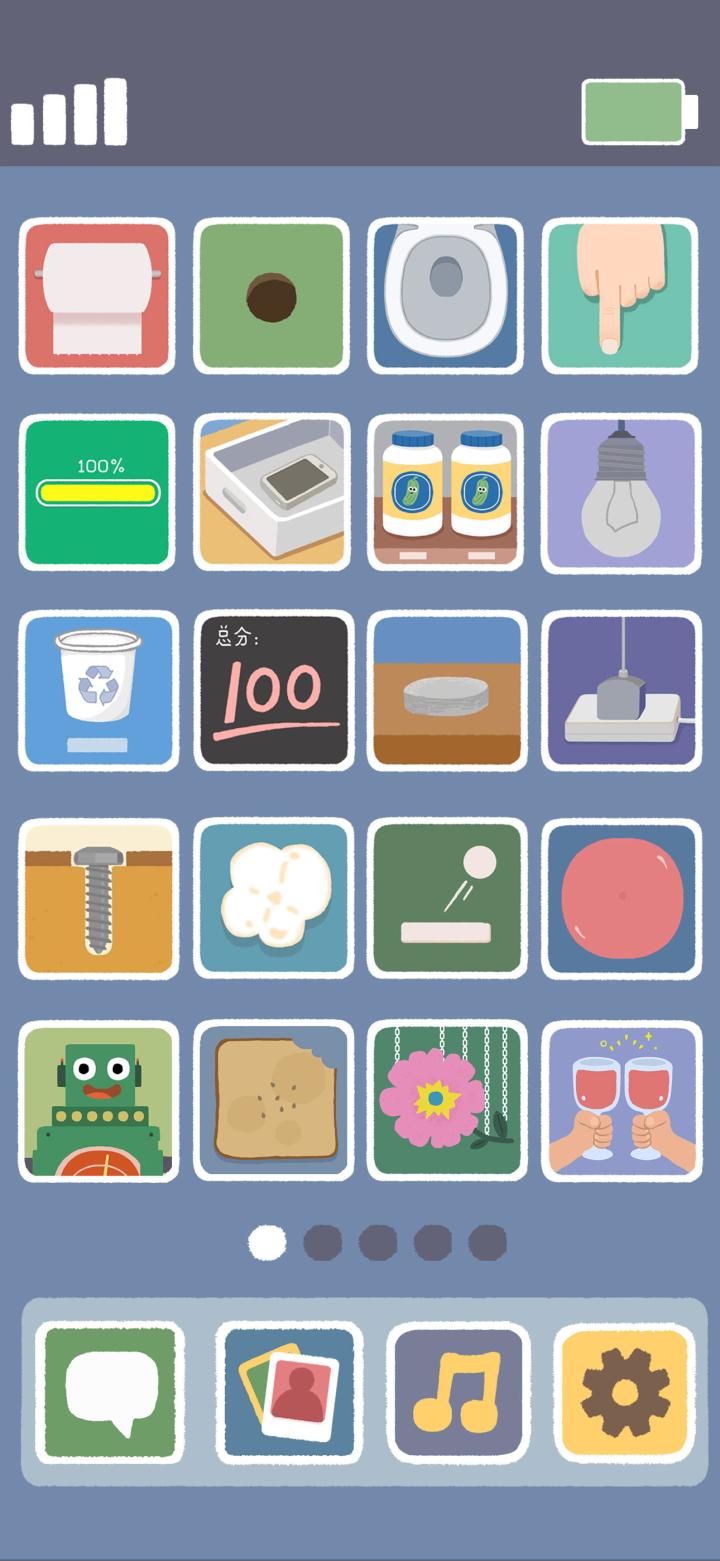The height and width of the screenshot is (1561, 720).
Task: Tap the bouncing ball icon
Action: pos(446,897)
